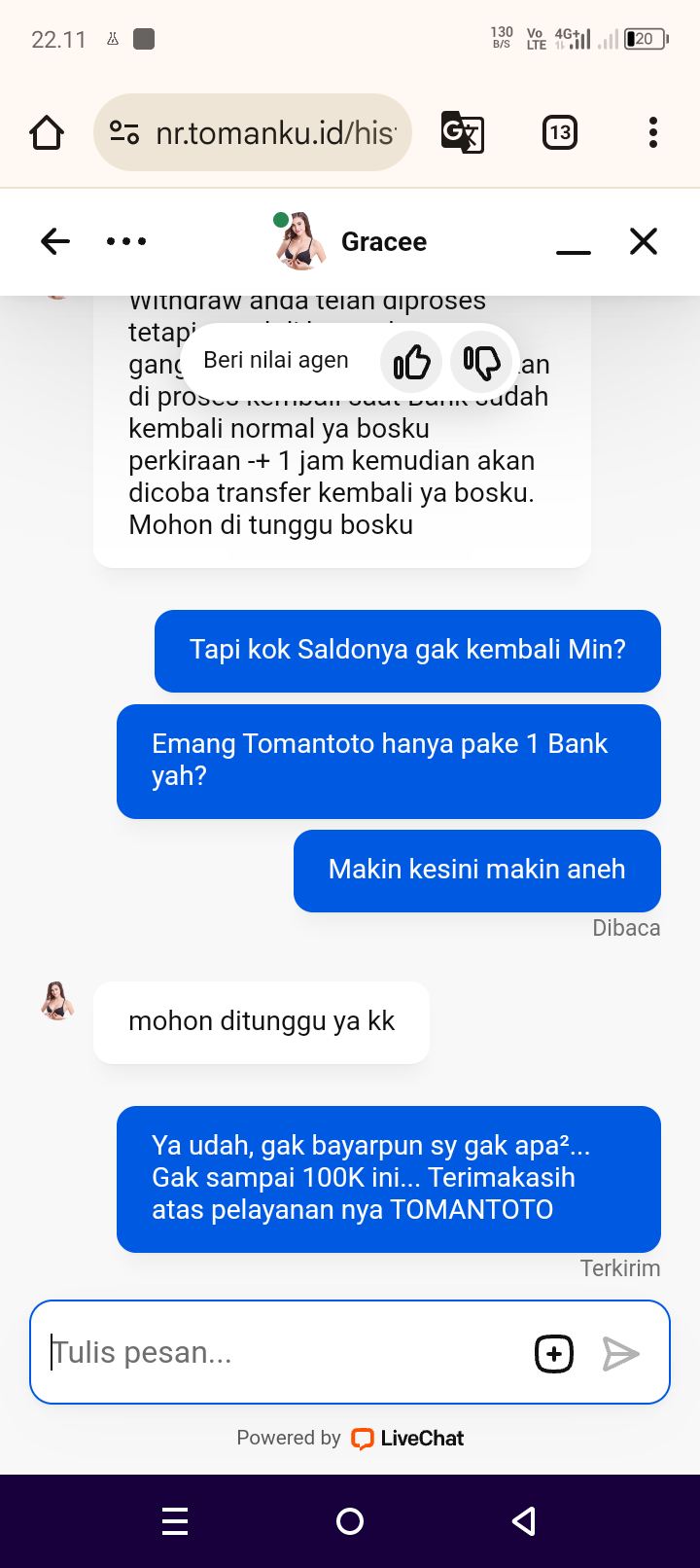Send the typed message
Screen dimensions: 700x1568
click(620, 1353)
